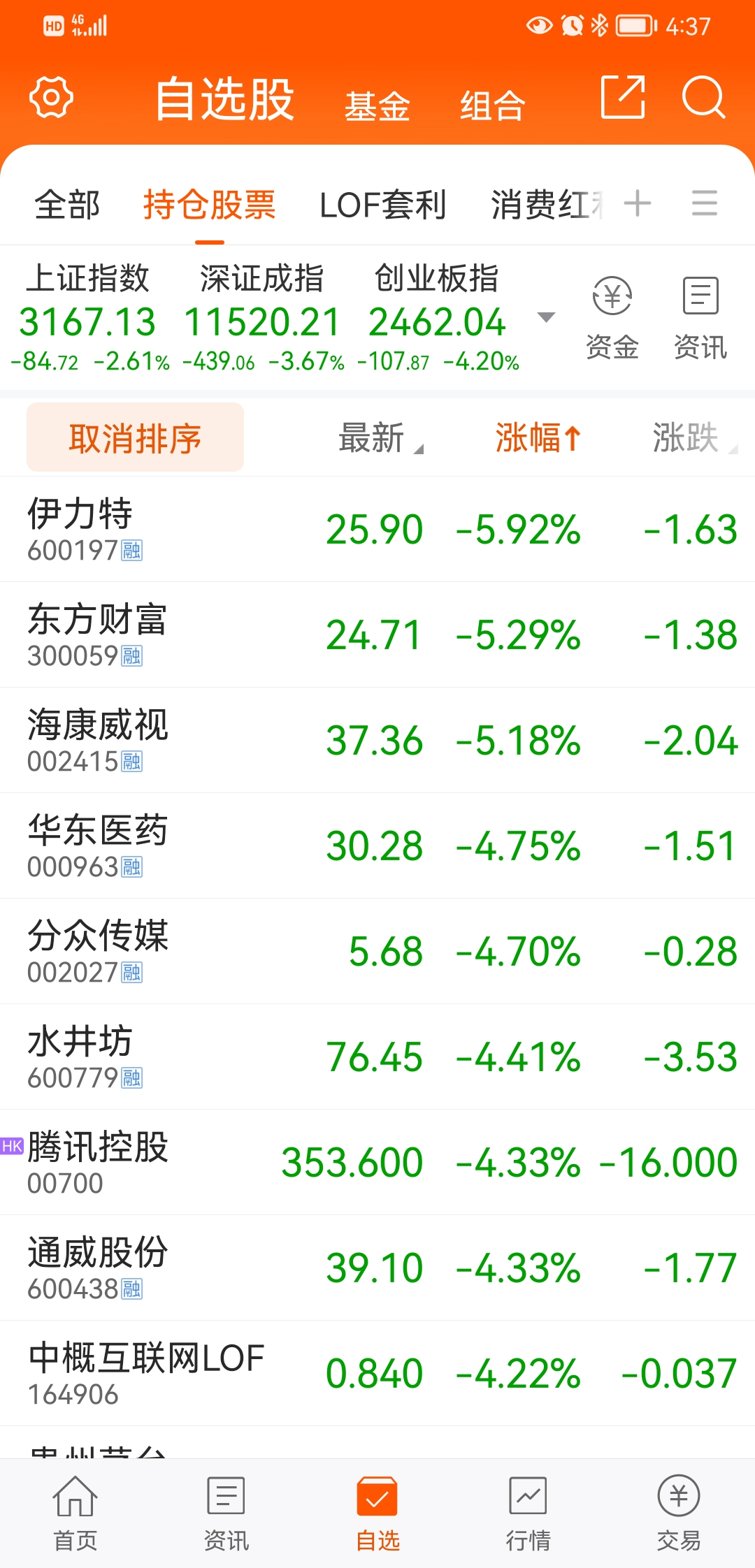This screenshot has height=1568, width=755.
Task: Select the LOF套利 group tab
Action: [x=382, y=205]
